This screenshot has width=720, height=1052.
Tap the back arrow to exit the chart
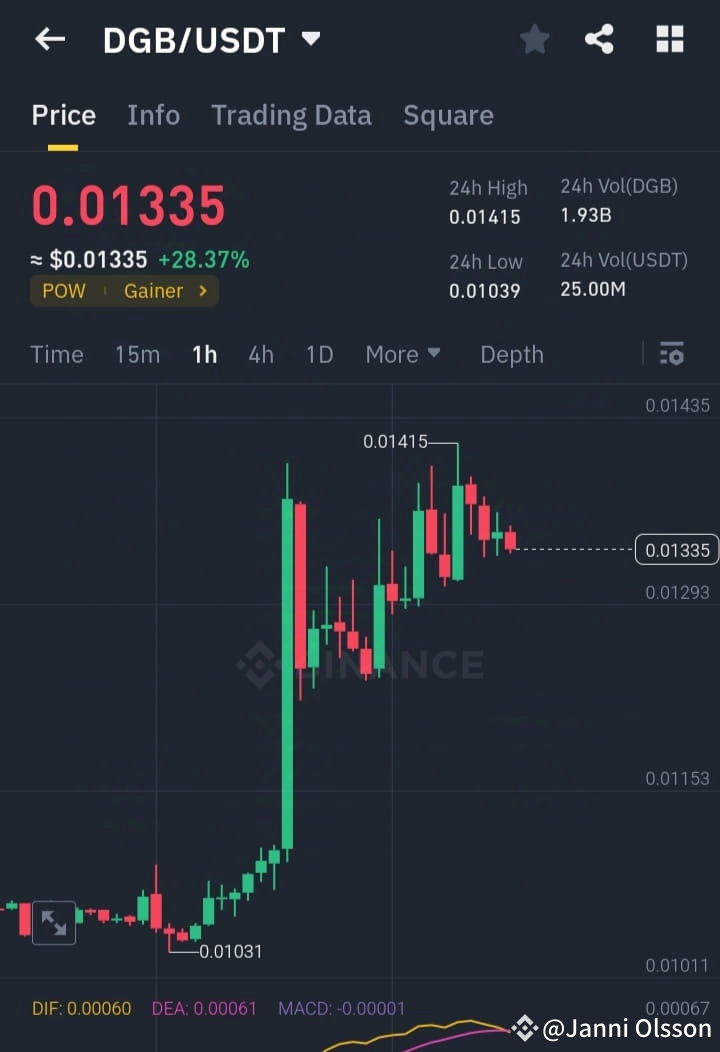(x=49, y=39)
